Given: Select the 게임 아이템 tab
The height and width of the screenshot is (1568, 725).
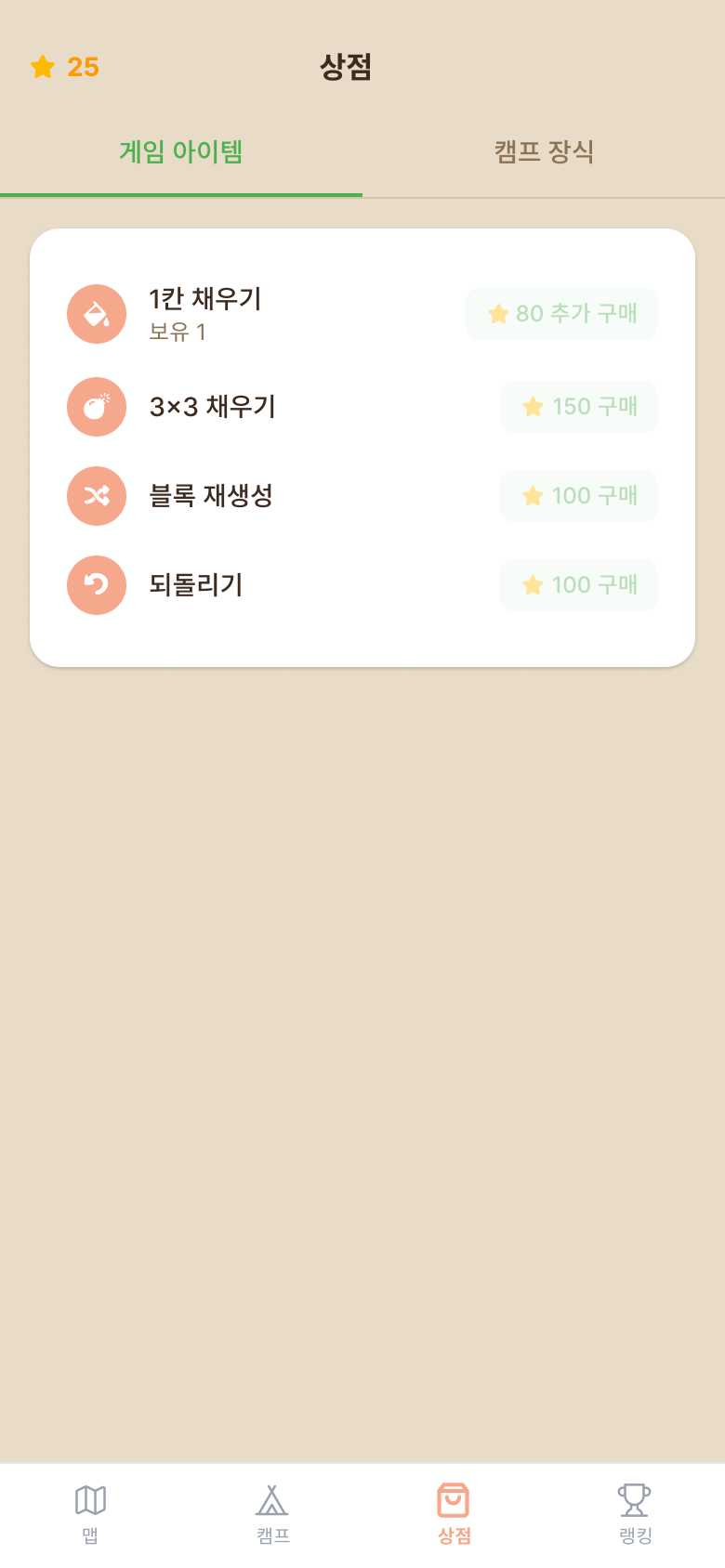Looking at the screenshot, I should (x=181, y=150).
